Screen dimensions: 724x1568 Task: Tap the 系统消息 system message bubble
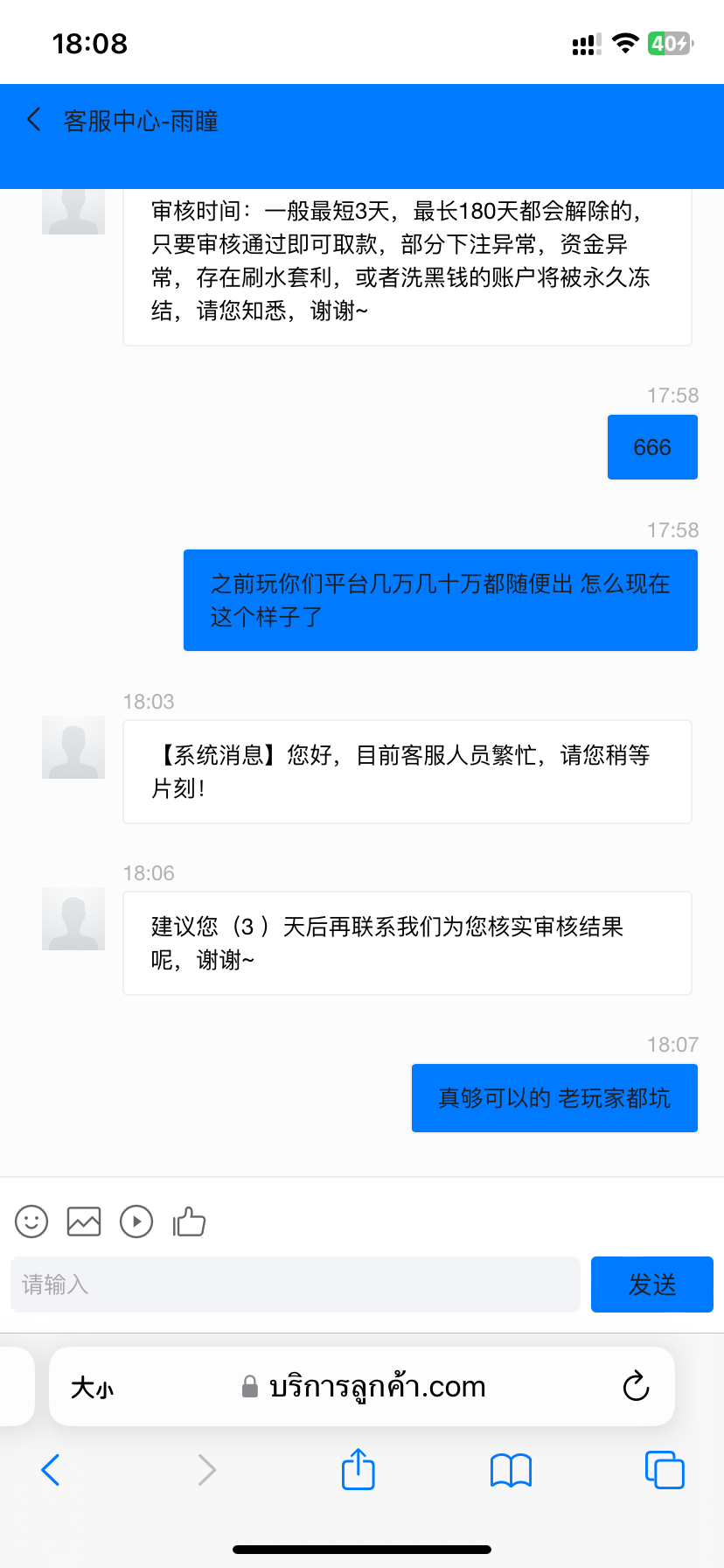pos(407,772)
